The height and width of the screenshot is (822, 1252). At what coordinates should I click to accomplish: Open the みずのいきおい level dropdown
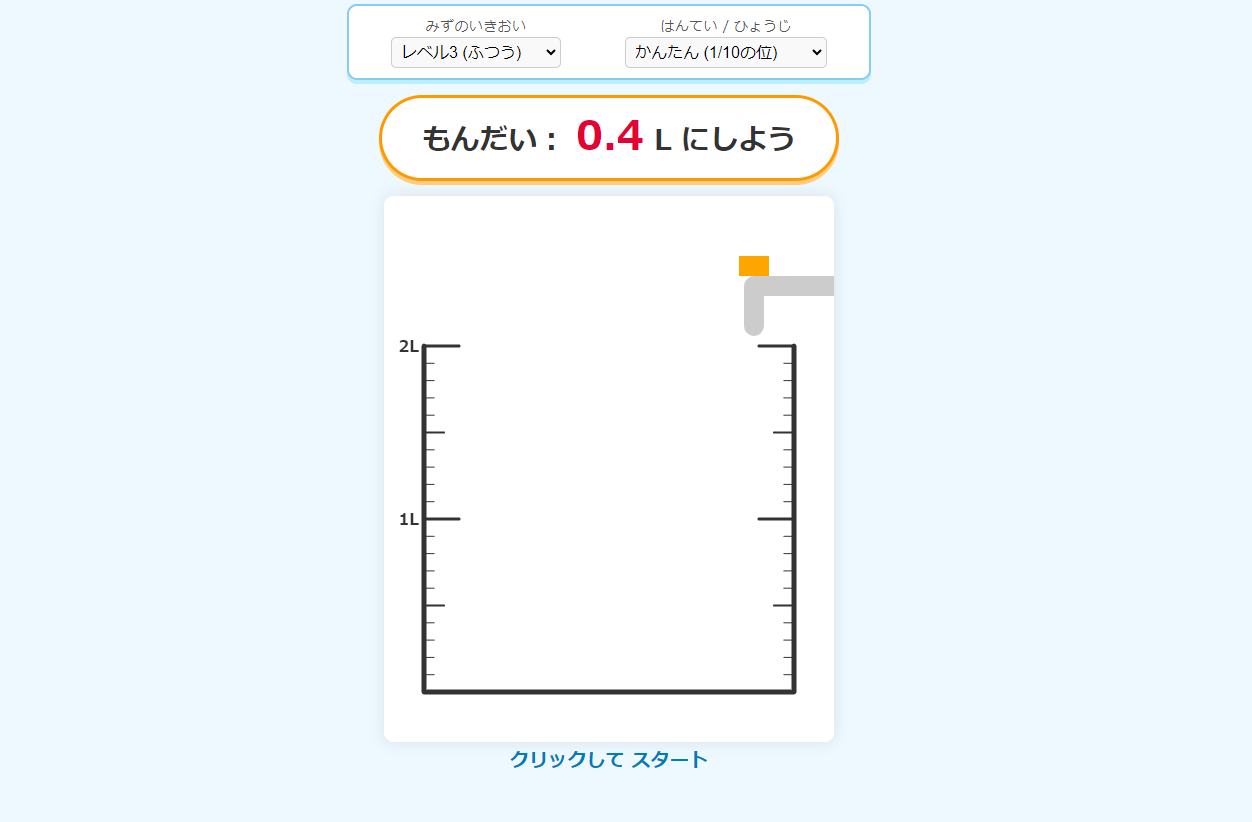(476, 52)
